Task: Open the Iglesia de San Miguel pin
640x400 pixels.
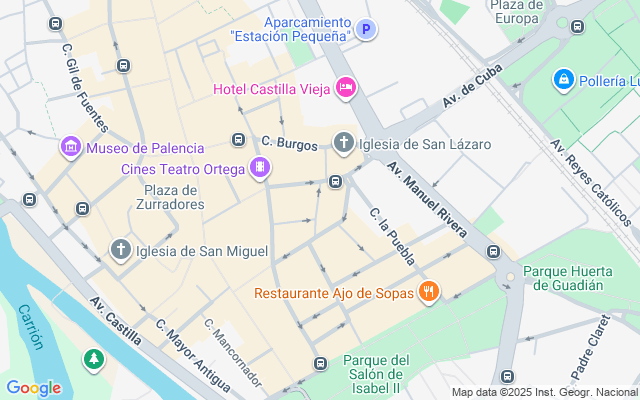Action: click(121, 249)
